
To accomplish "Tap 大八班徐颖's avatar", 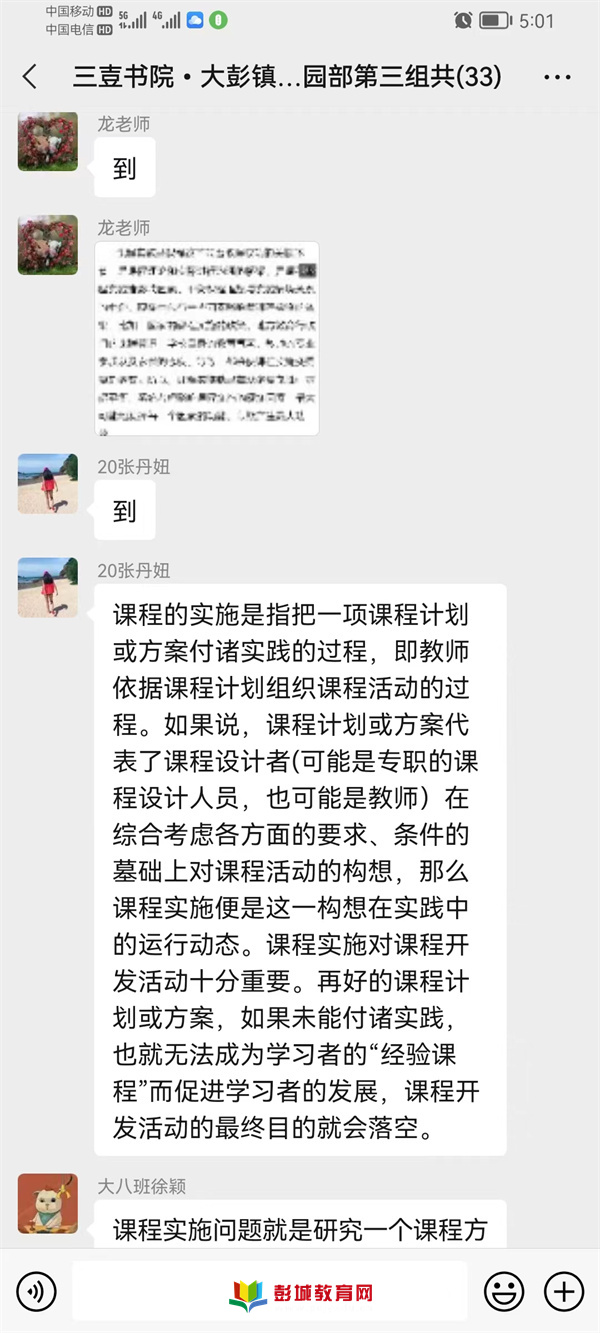I will pyautogui.click(x=47, y=1204).
